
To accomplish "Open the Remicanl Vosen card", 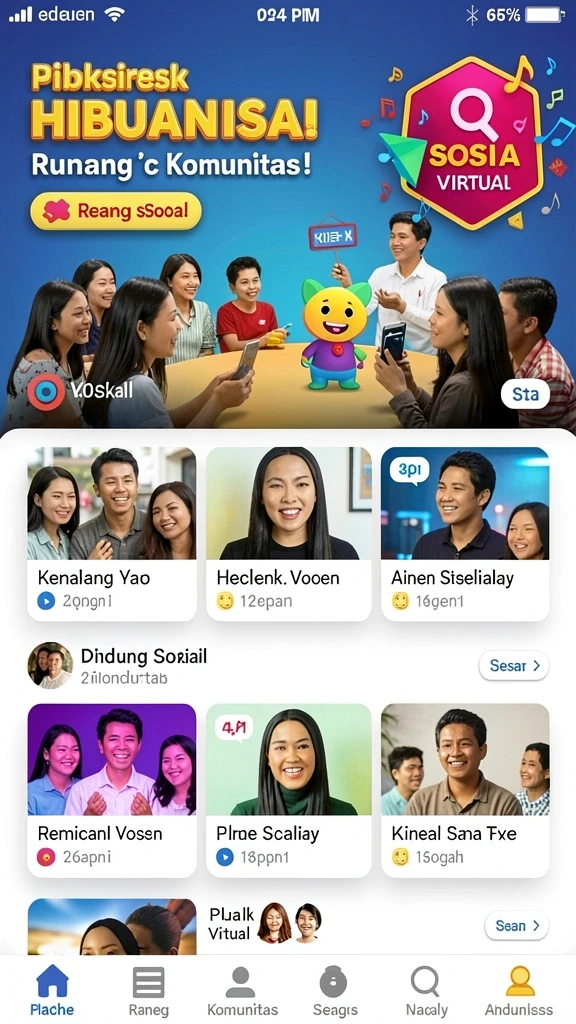I will [112, 790].
